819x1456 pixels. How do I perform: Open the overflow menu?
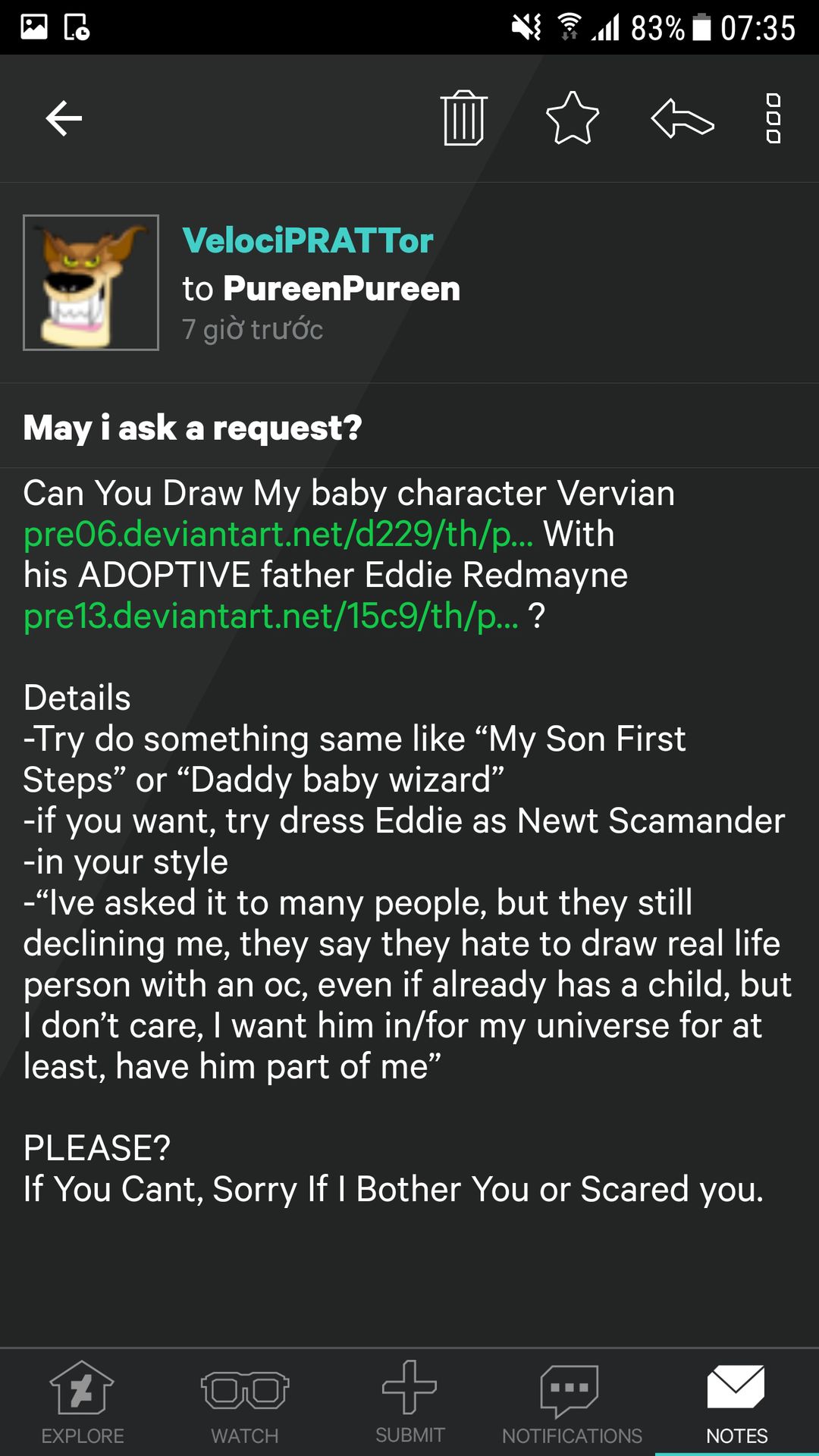click(x=773, y=118)
